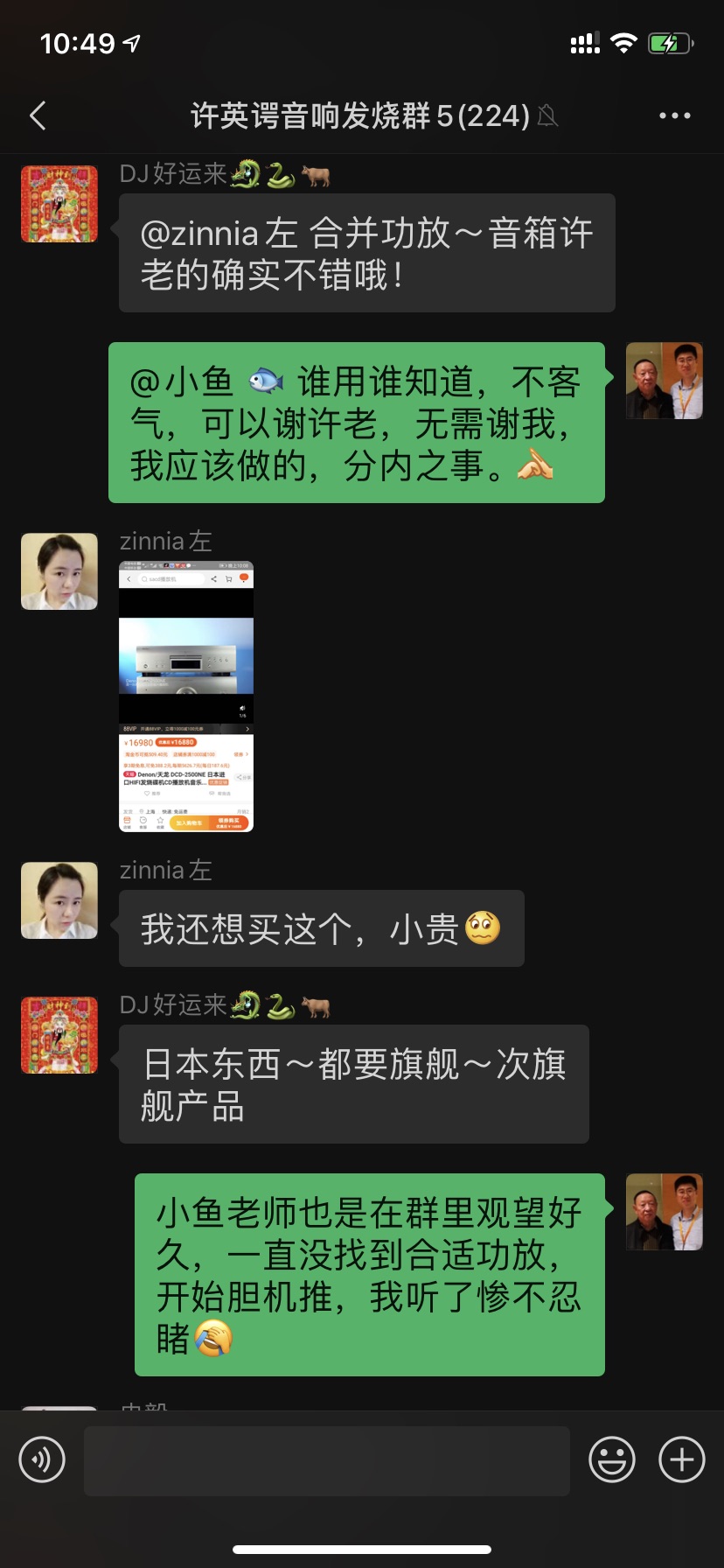The image size is (724, 1568).
Task: Go back to the chat list
Action: click(38, 115)
